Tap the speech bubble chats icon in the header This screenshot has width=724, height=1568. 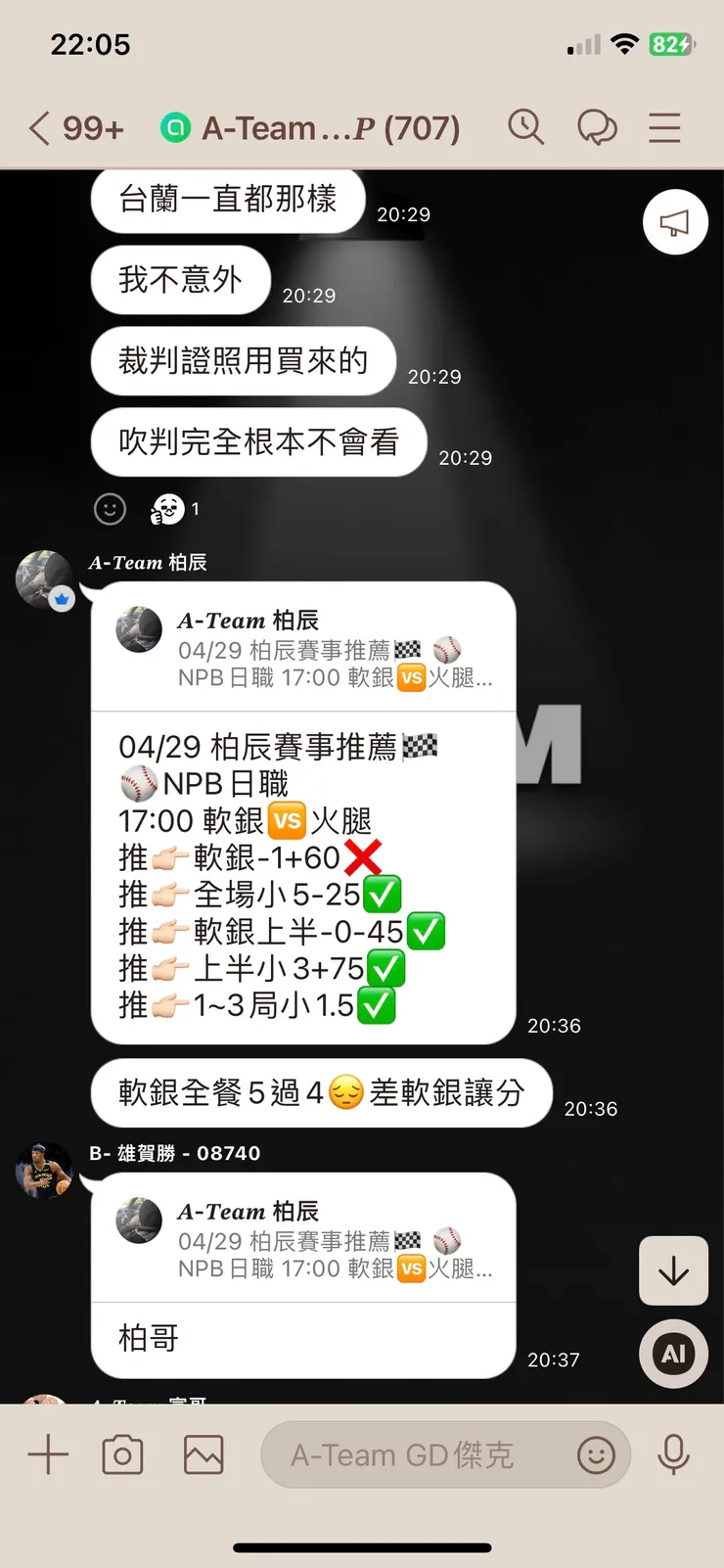598,127
